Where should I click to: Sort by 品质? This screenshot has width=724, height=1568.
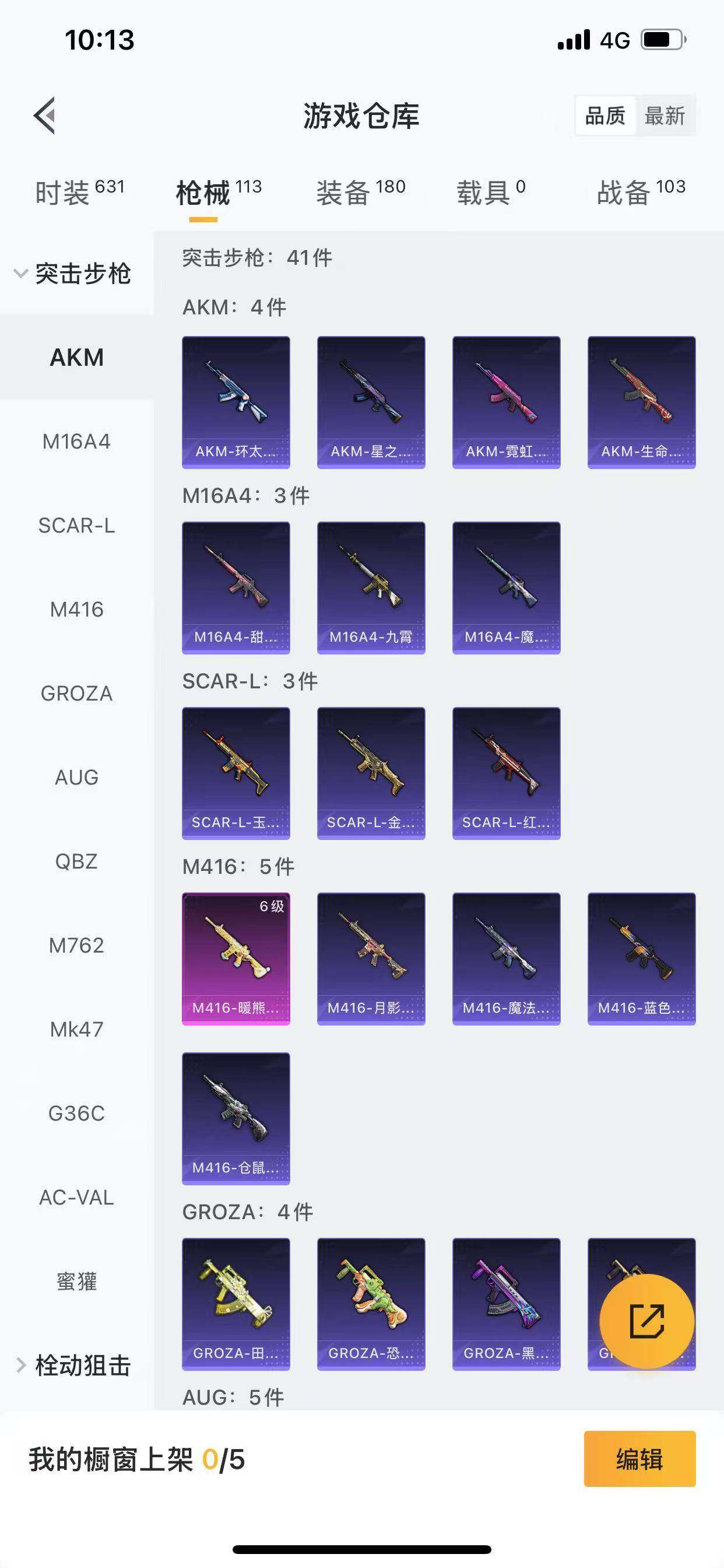[604, 116]
